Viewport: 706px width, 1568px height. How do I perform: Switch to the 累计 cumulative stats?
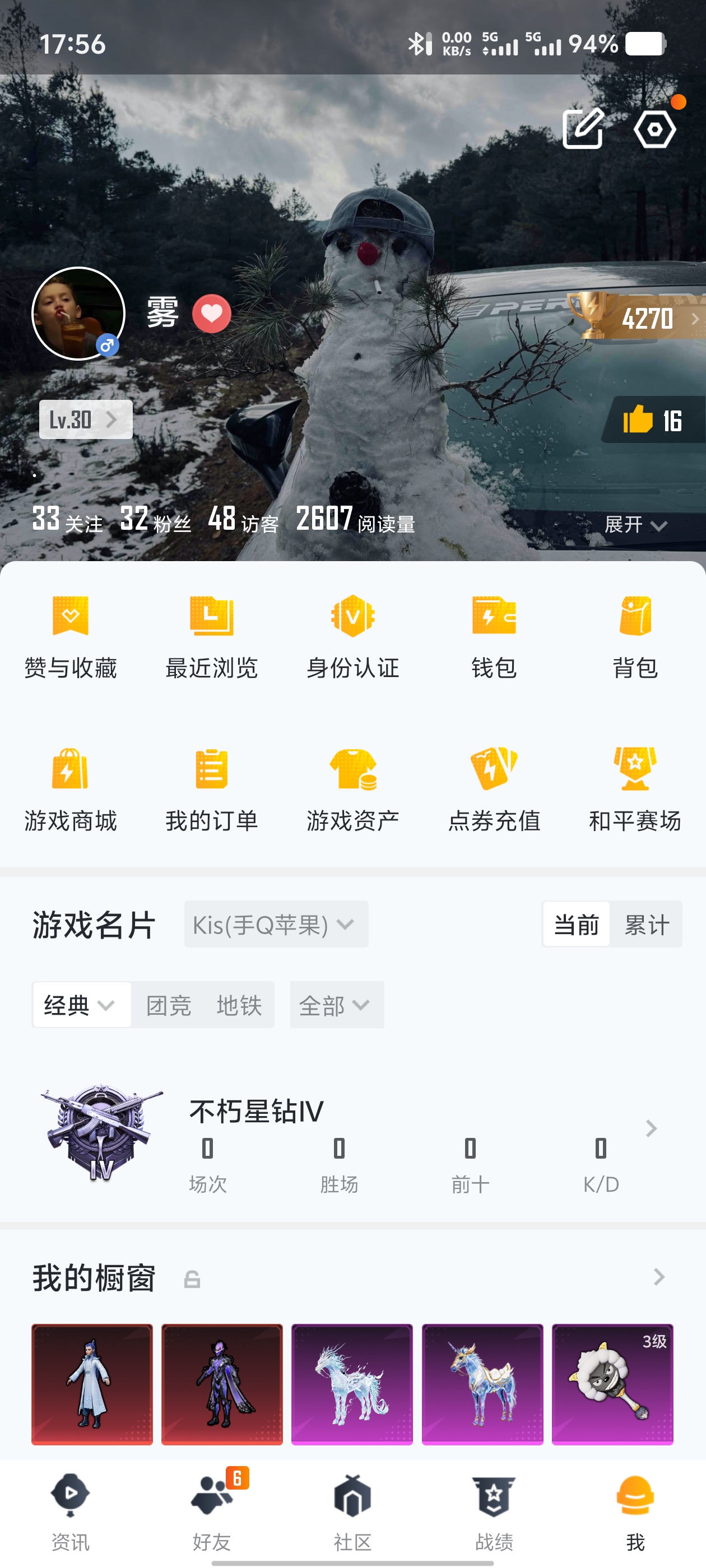tap(646, 924)
